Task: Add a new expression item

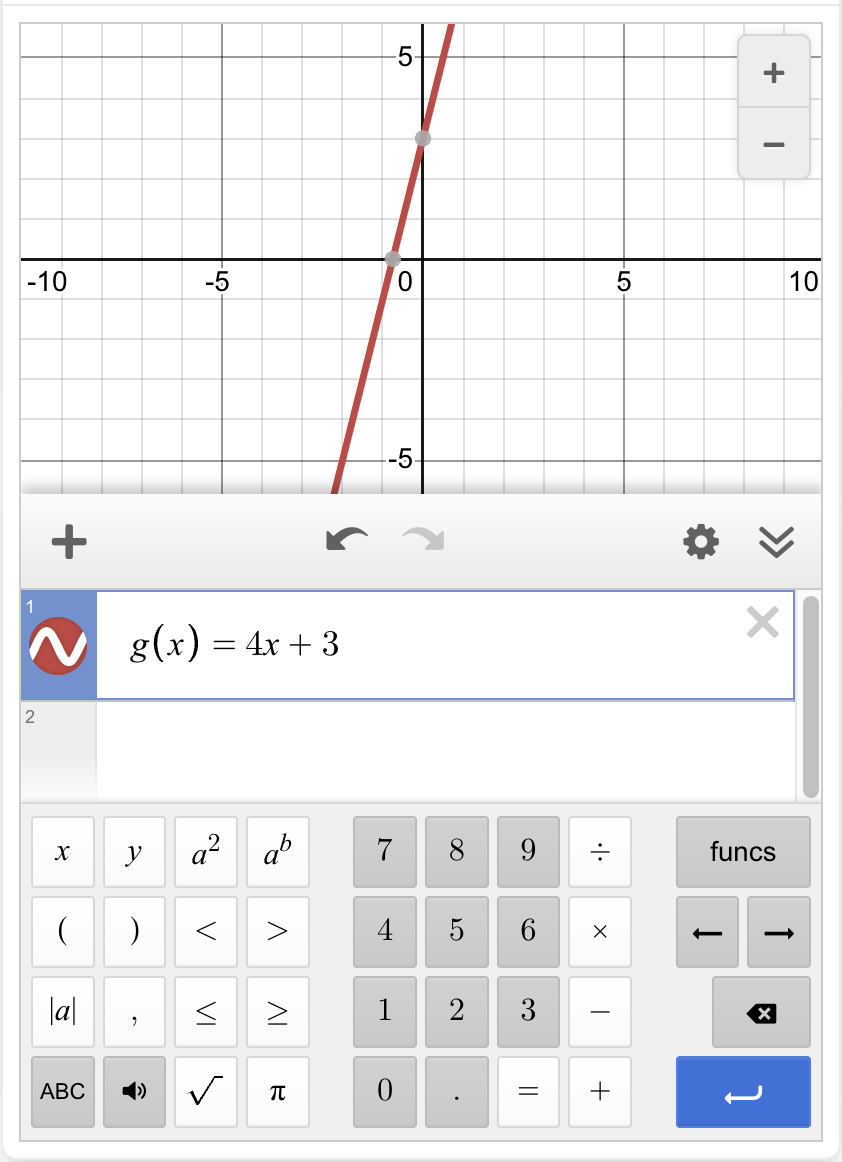Action: point(69,543)
